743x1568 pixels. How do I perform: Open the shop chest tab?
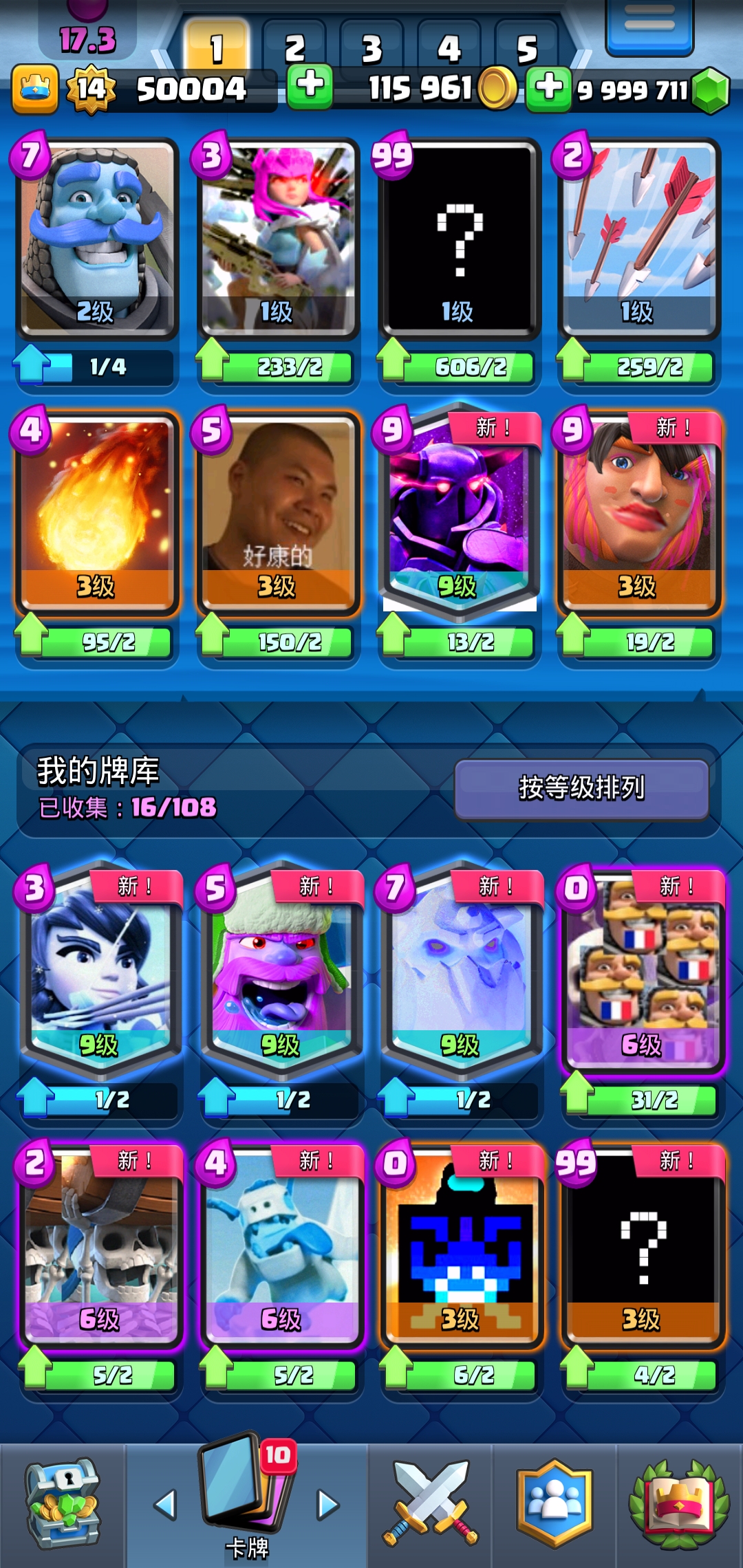[x=62, y=1504]
